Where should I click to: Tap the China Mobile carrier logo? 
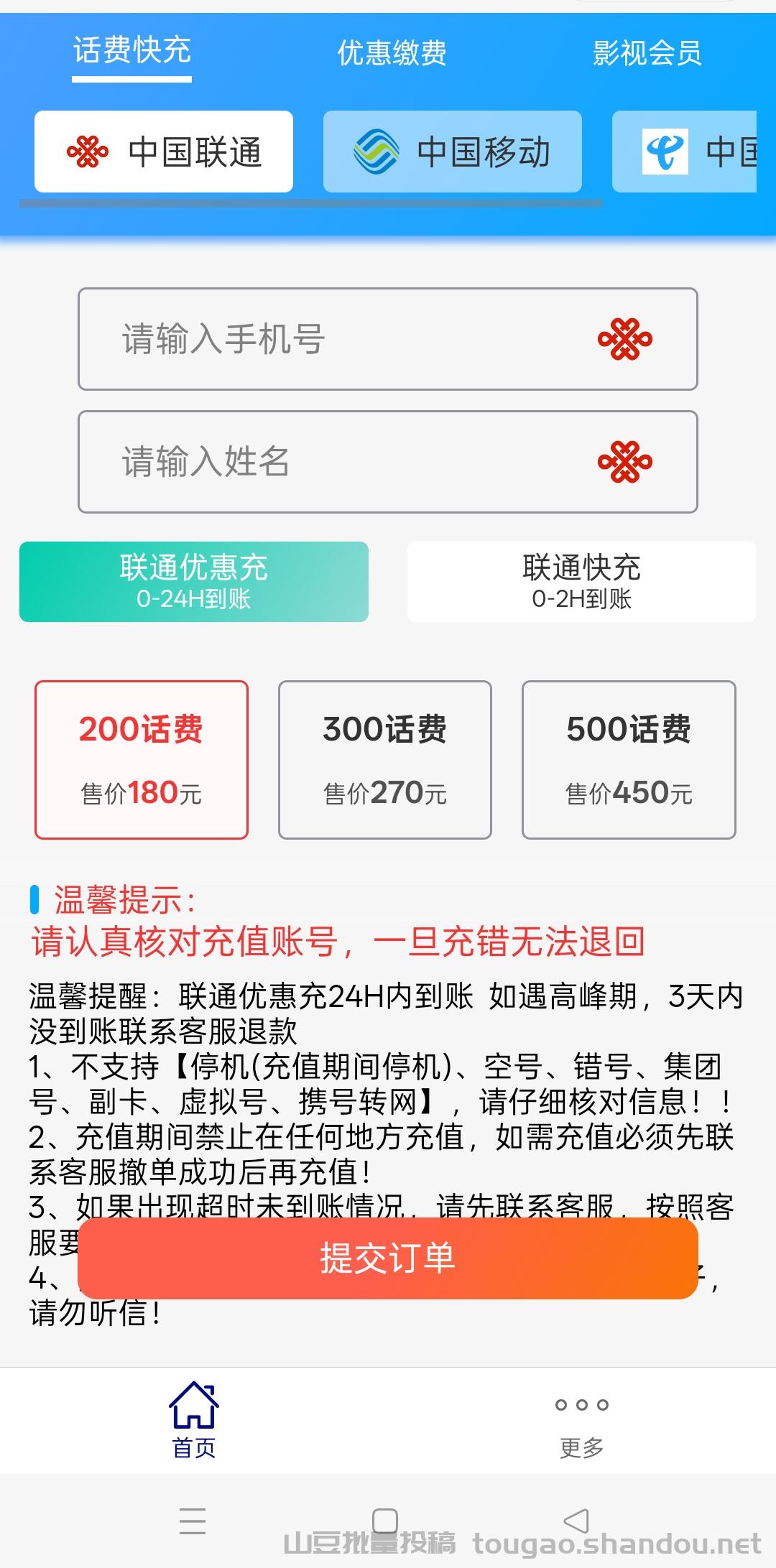click(x=377, y=151)
